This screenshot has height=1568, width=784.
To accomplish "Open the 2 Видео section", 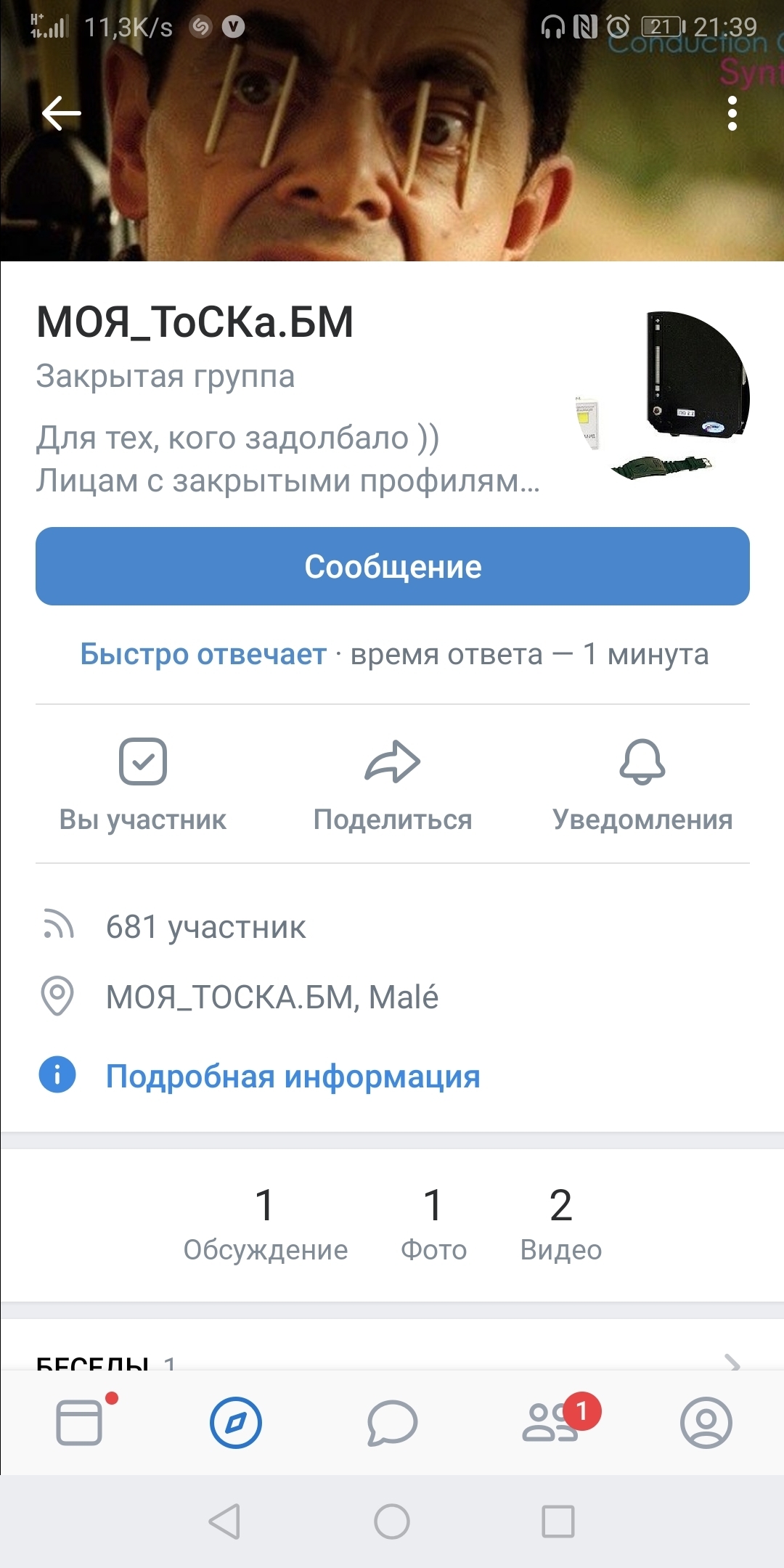I will [x=560, y=1224].
